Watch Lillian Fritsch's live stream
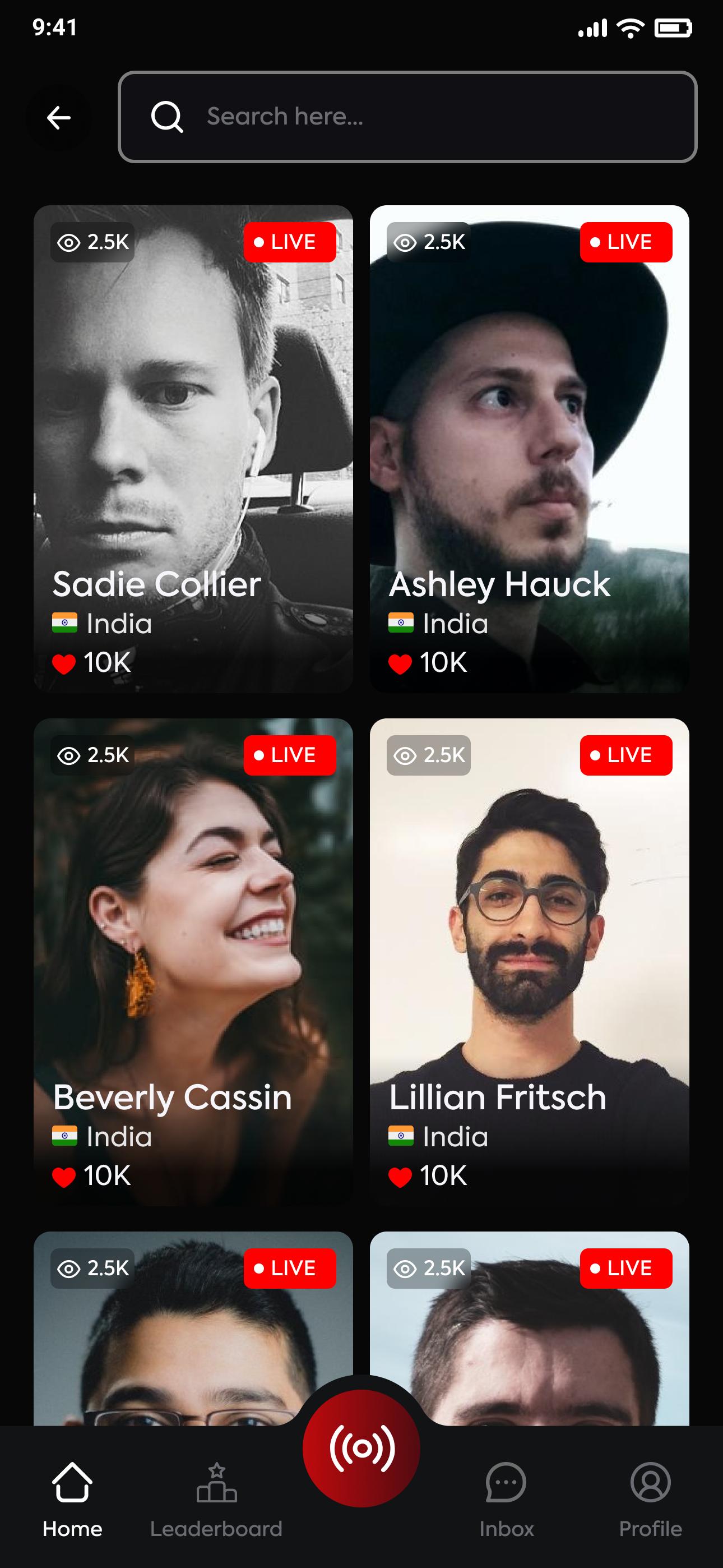723x1568 pixels. coord(530,962)
